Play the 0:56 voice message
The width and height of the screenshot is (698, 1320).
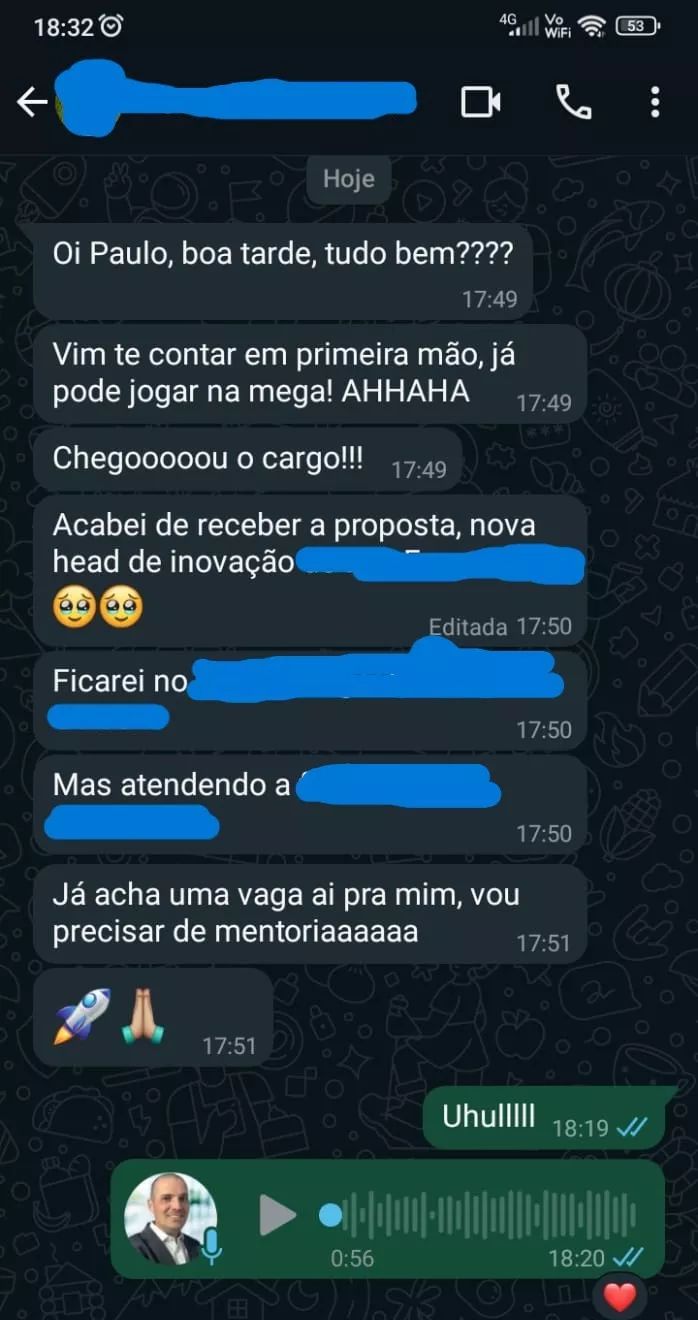click(x=278, y=1215)
